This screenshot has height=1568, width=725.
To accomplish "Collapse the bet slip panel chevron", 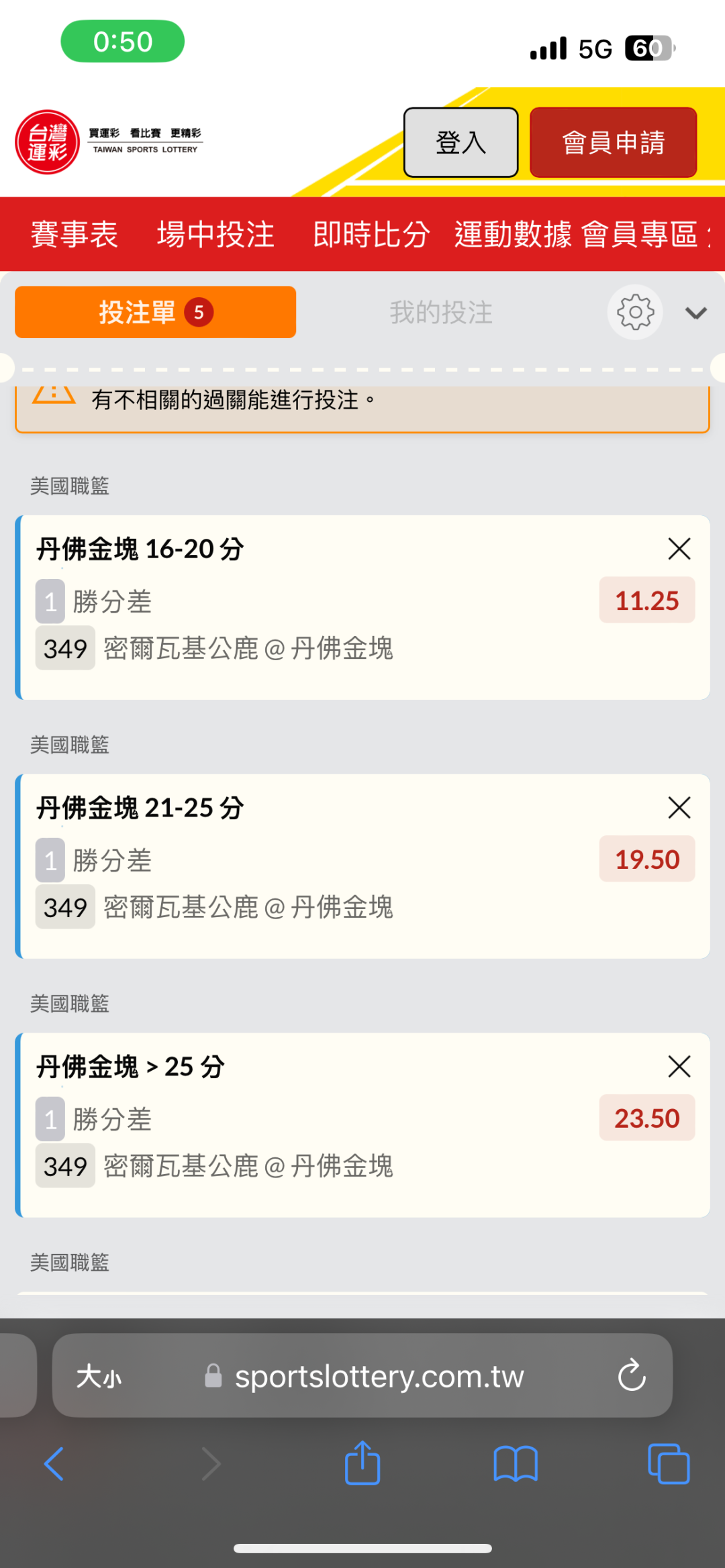I will coord(695,313).
